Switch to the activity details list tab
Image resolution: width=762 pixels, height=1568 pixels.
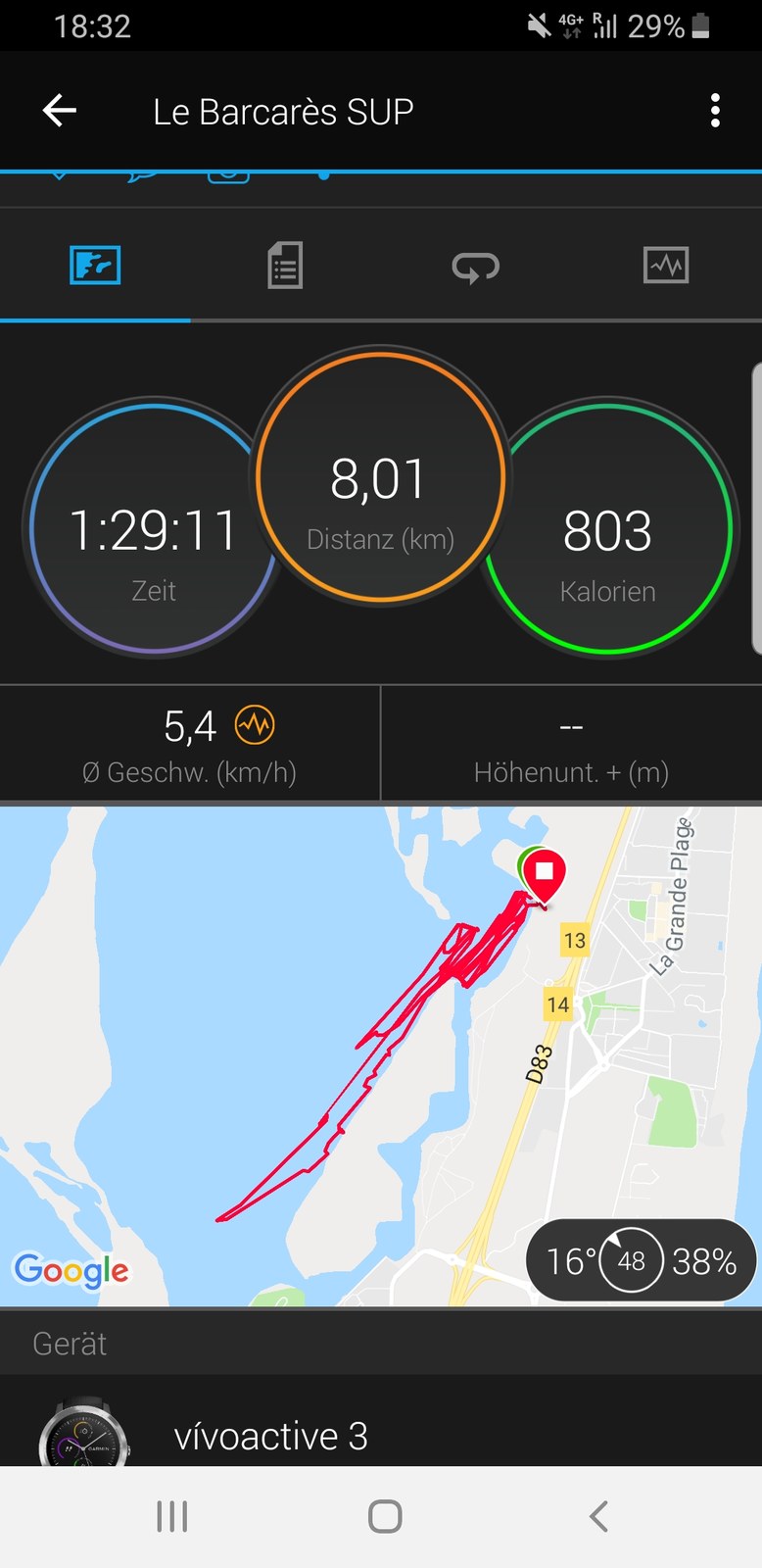285,266
